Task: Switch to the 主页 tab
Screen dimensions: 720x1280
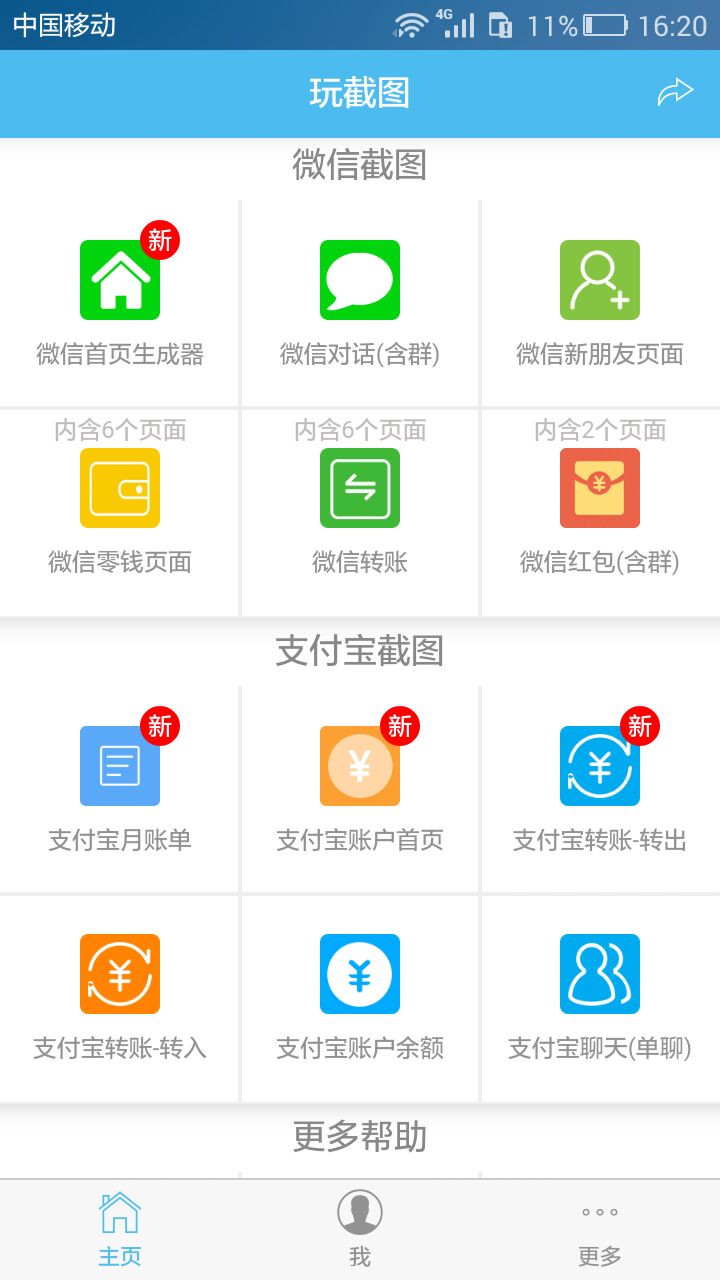Action: pos(120,1230)
